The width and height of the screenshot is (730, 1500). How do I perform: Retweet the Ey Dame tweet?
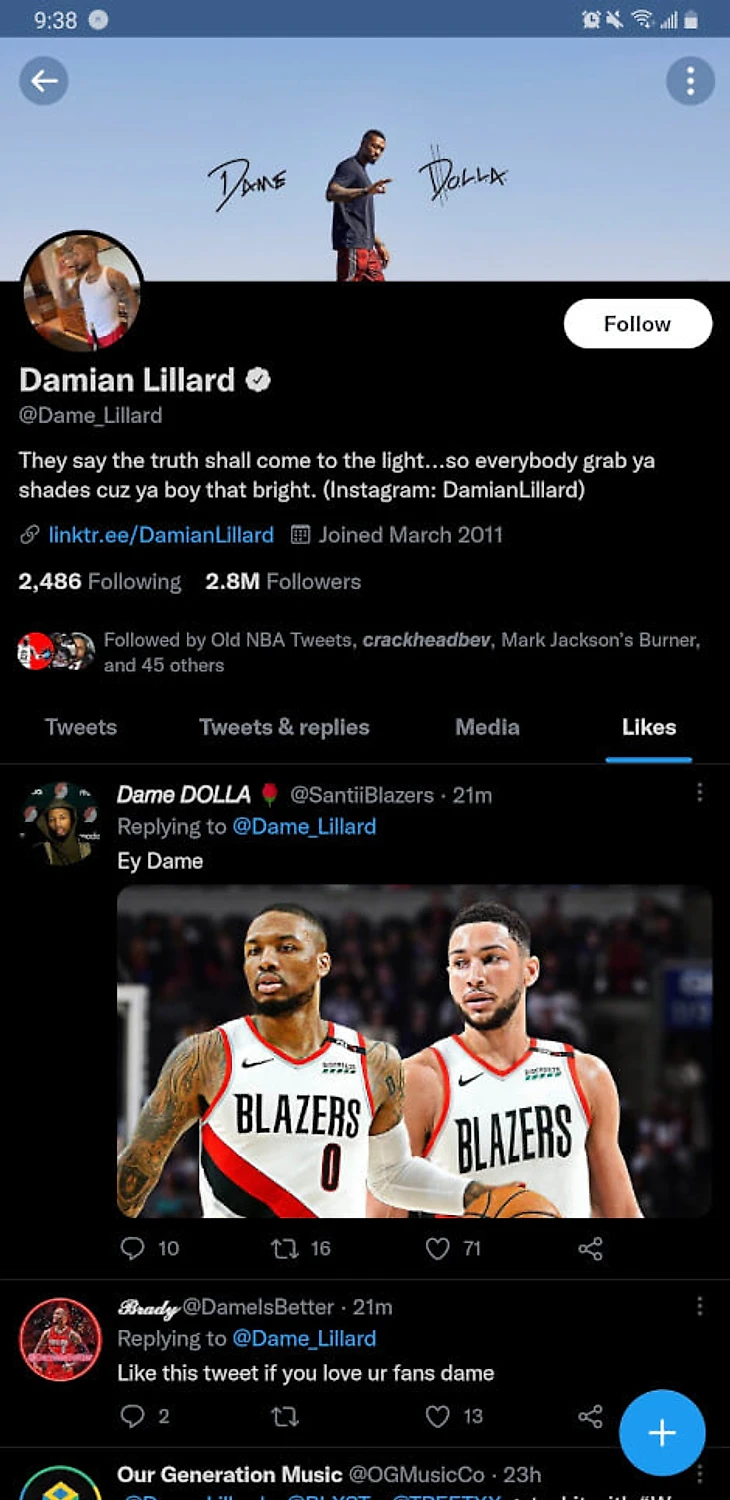(286, 1248)
